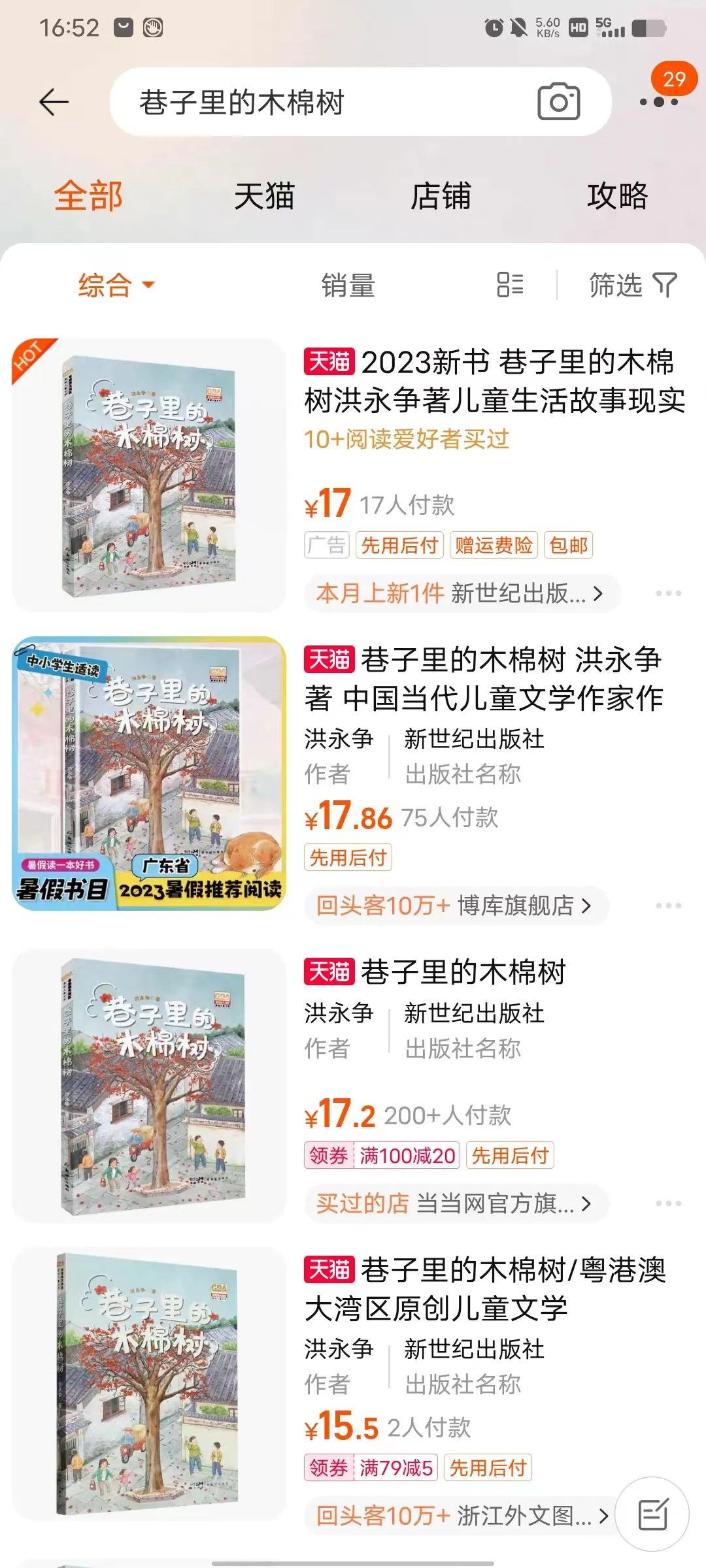The width and height of the screenshot is (706, 1568).
Task: Toggle the list/grid layout icon
Action: [x=510, y=285]
